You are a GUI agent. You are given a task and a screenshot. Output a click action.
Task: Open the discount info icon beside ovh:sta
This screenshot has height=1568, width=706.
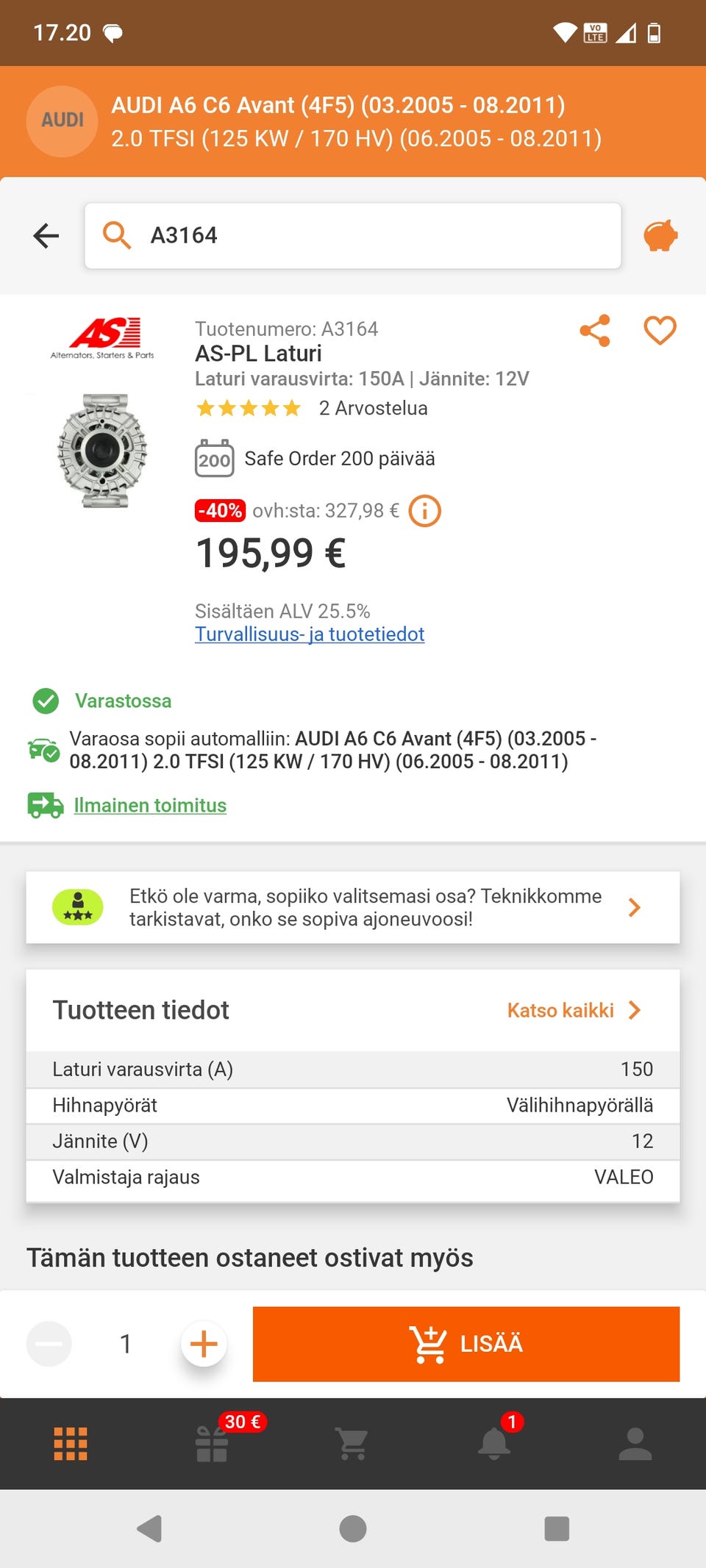424,510
